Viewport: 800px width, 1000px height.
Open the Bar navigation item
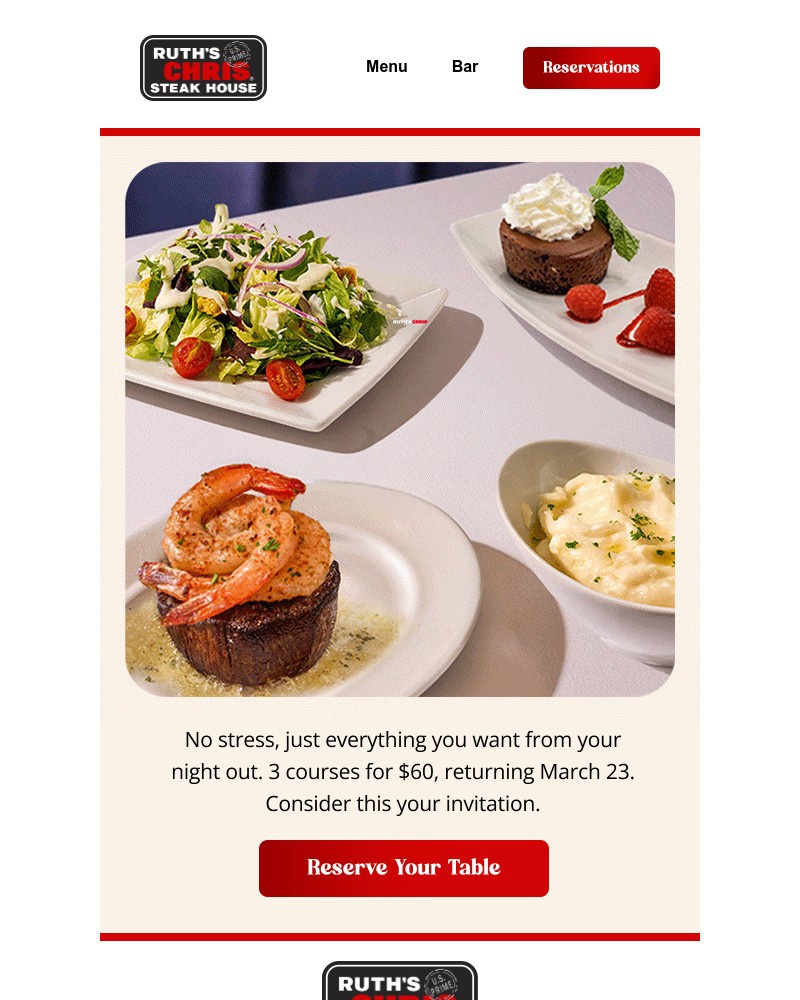tap(465, 67)
